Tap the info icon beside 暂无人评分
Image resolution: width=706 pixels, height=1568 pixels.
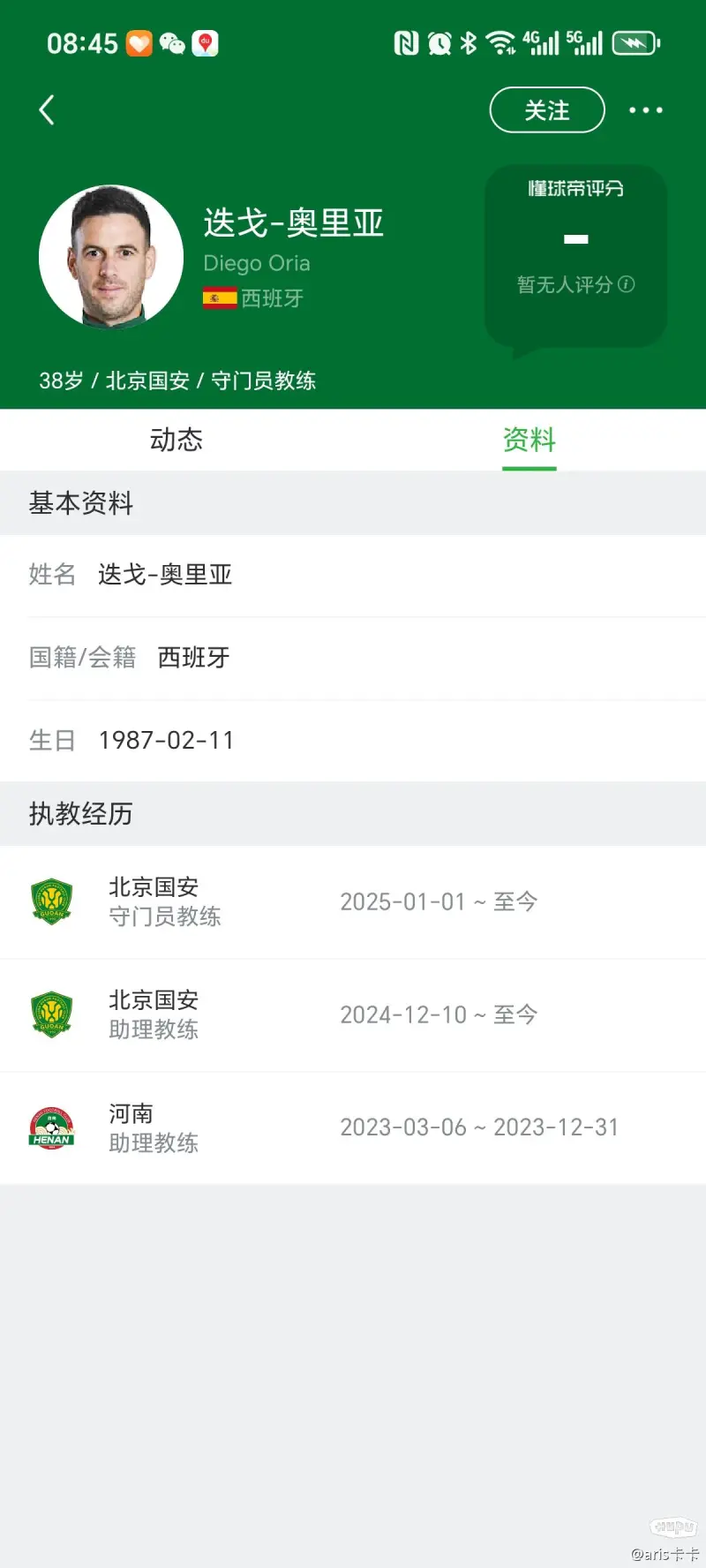627,284
